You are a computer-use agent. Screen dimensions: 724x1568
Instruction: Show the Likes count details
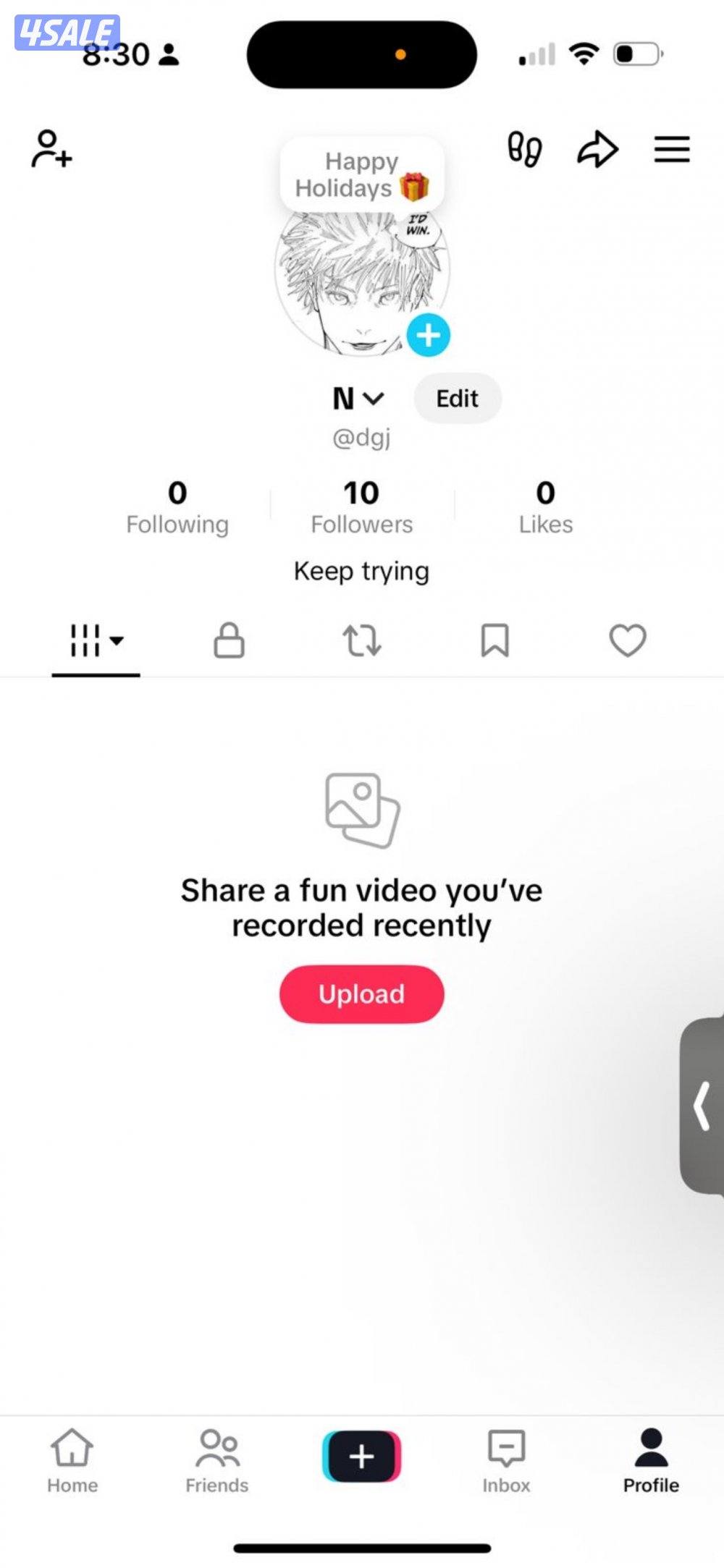click(x=545, y=507)
